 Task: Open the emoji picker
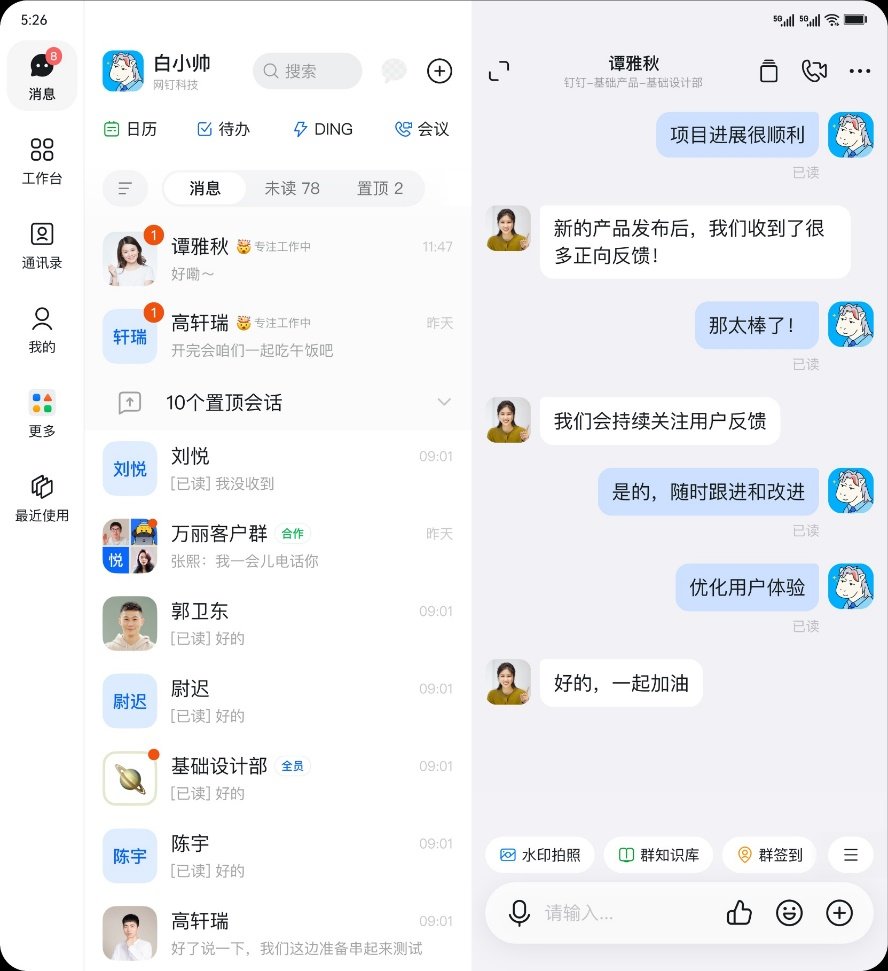click(x=789, y=912)
